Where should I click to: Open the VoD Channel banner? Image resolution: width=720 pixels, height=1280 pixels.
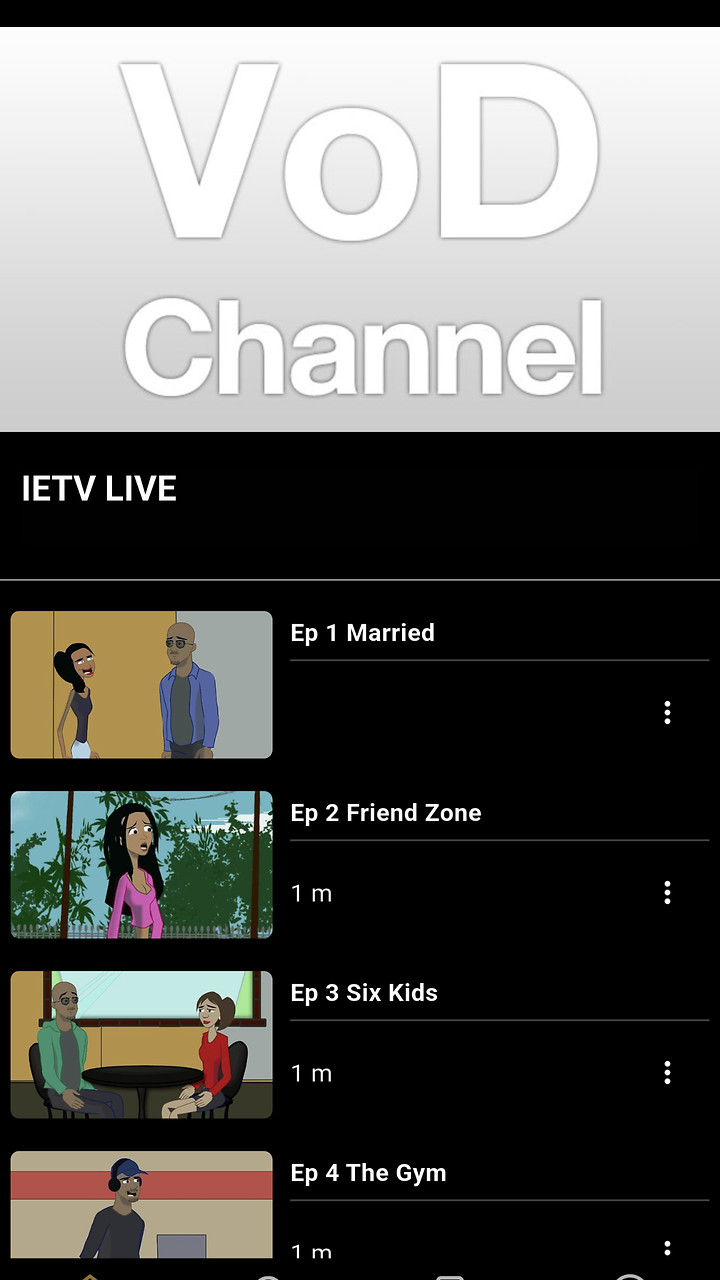click(x=360, y=230)
